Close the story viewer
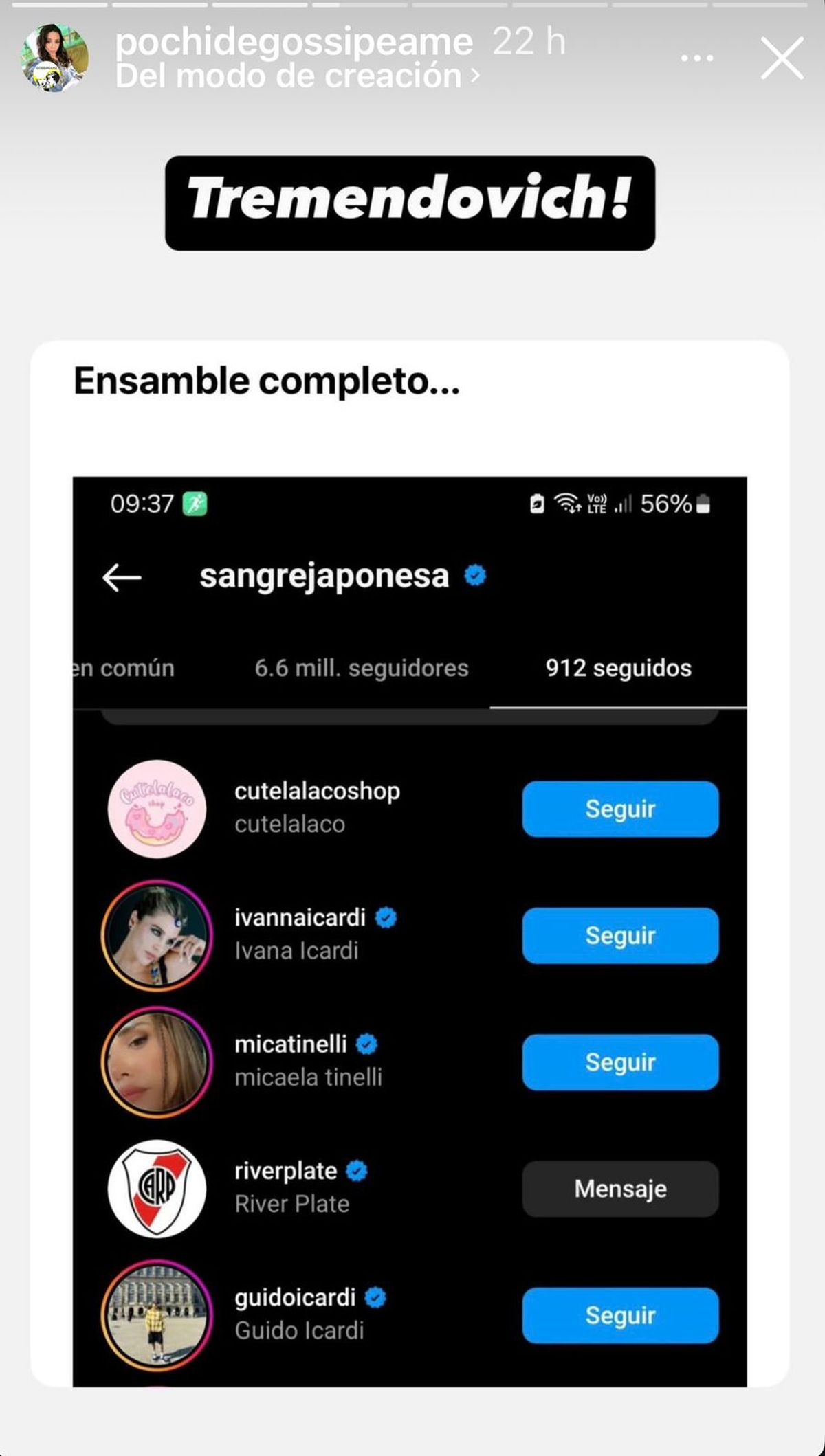Image resolution: width=825 pixels, height=1456 pixels. pyautogui.click(x=782, y=58)
